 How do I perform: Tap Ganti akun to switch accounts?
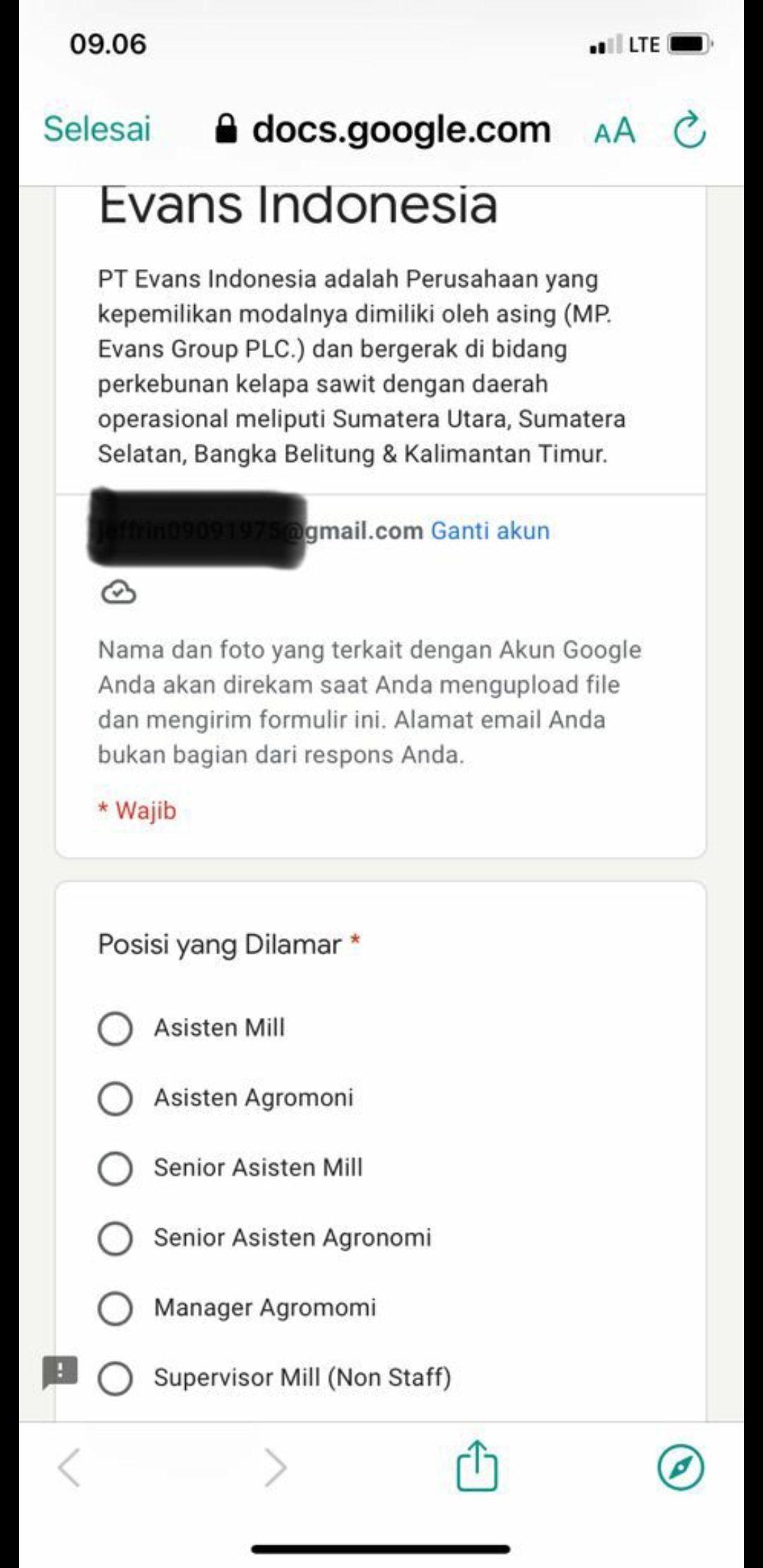490,530
